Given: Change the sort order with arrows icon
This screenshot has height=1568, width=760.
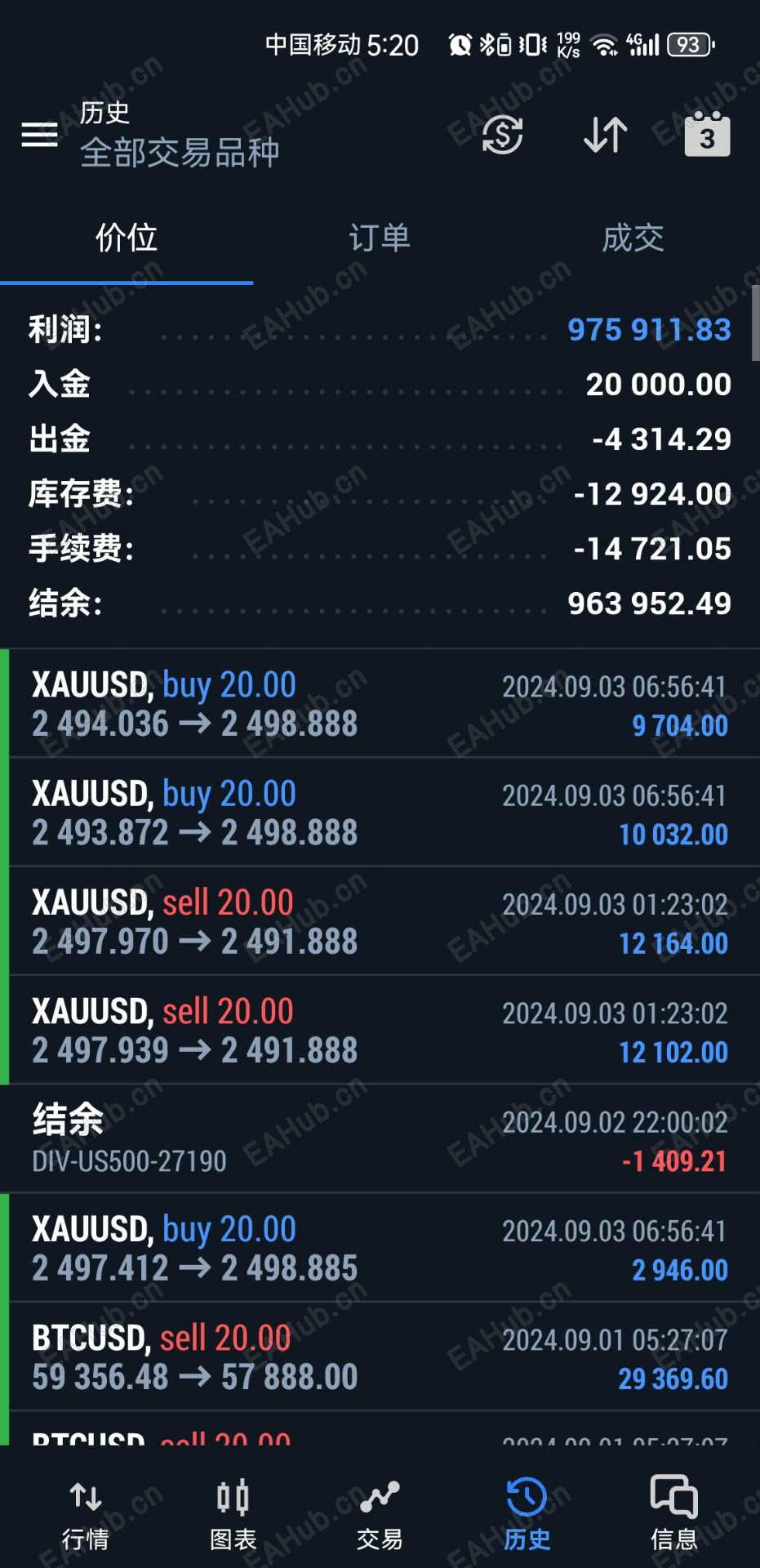Looking at the screenshot, I should click(x=605, y=135).
